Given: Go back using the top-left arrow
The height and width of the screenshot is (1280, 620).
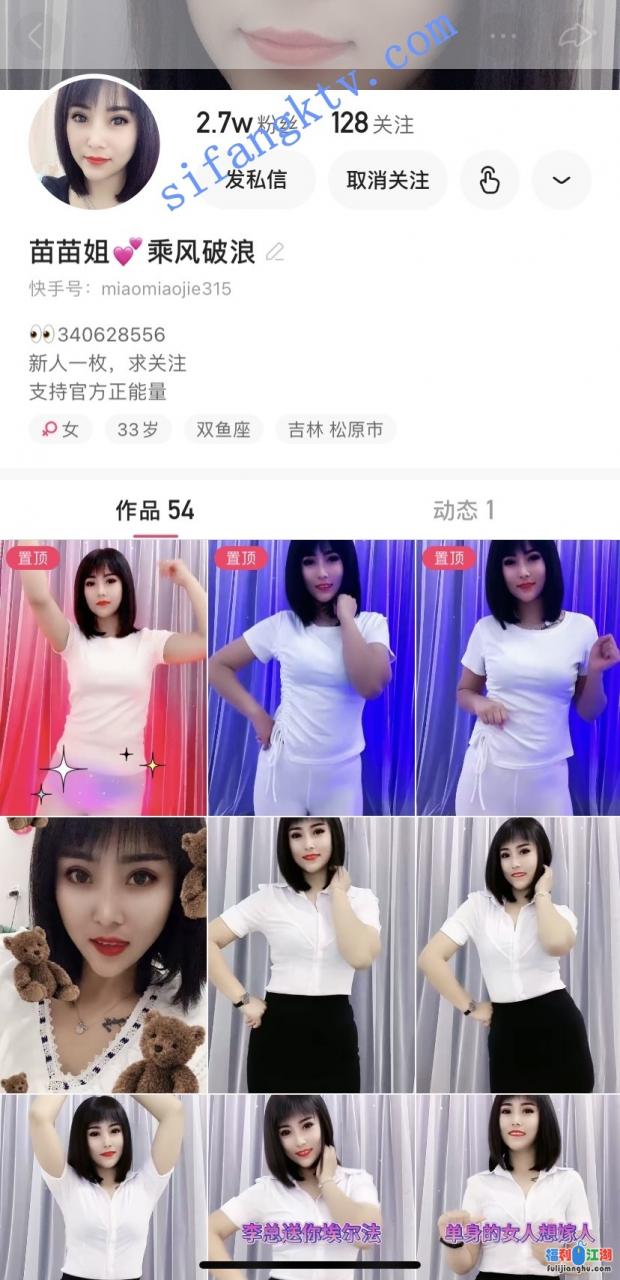Looking at the screenshot, I should pyautogui.click(x=36, y=37).
